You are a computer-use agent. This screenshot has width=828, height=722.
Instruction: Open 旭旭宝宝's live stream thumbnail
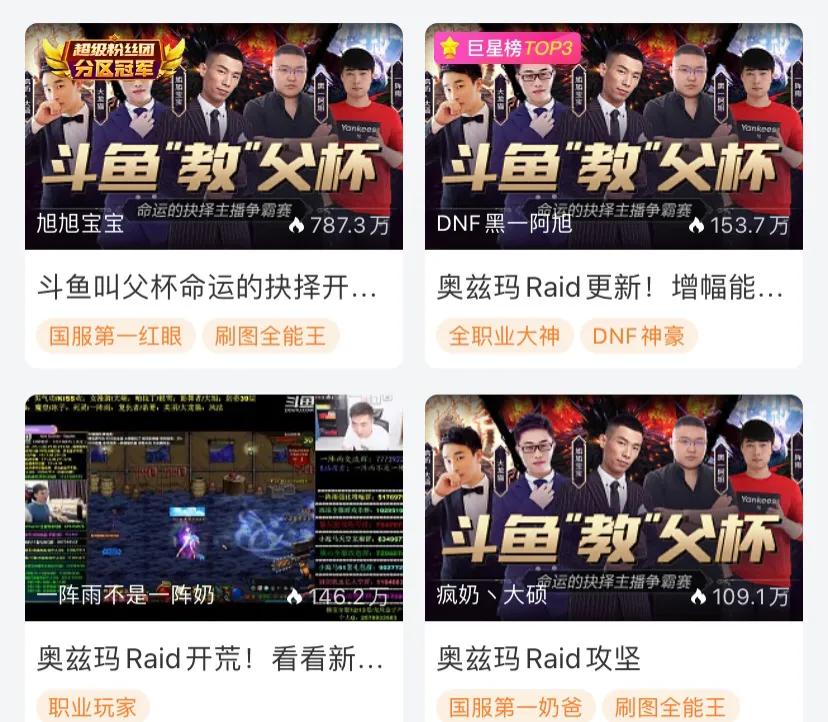coord(214,136)
